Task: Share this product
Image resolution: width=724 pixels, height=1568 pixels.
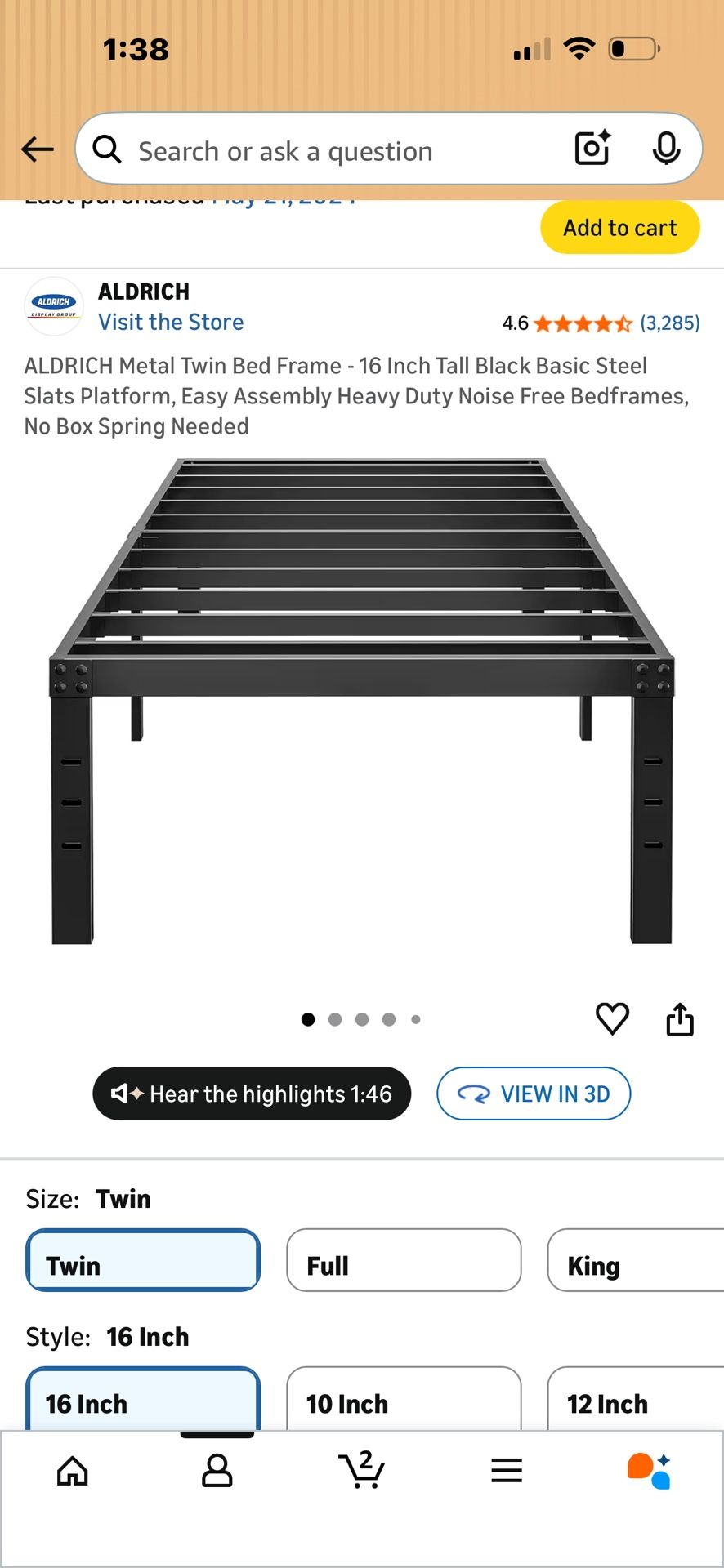Action: [680, 1018]
